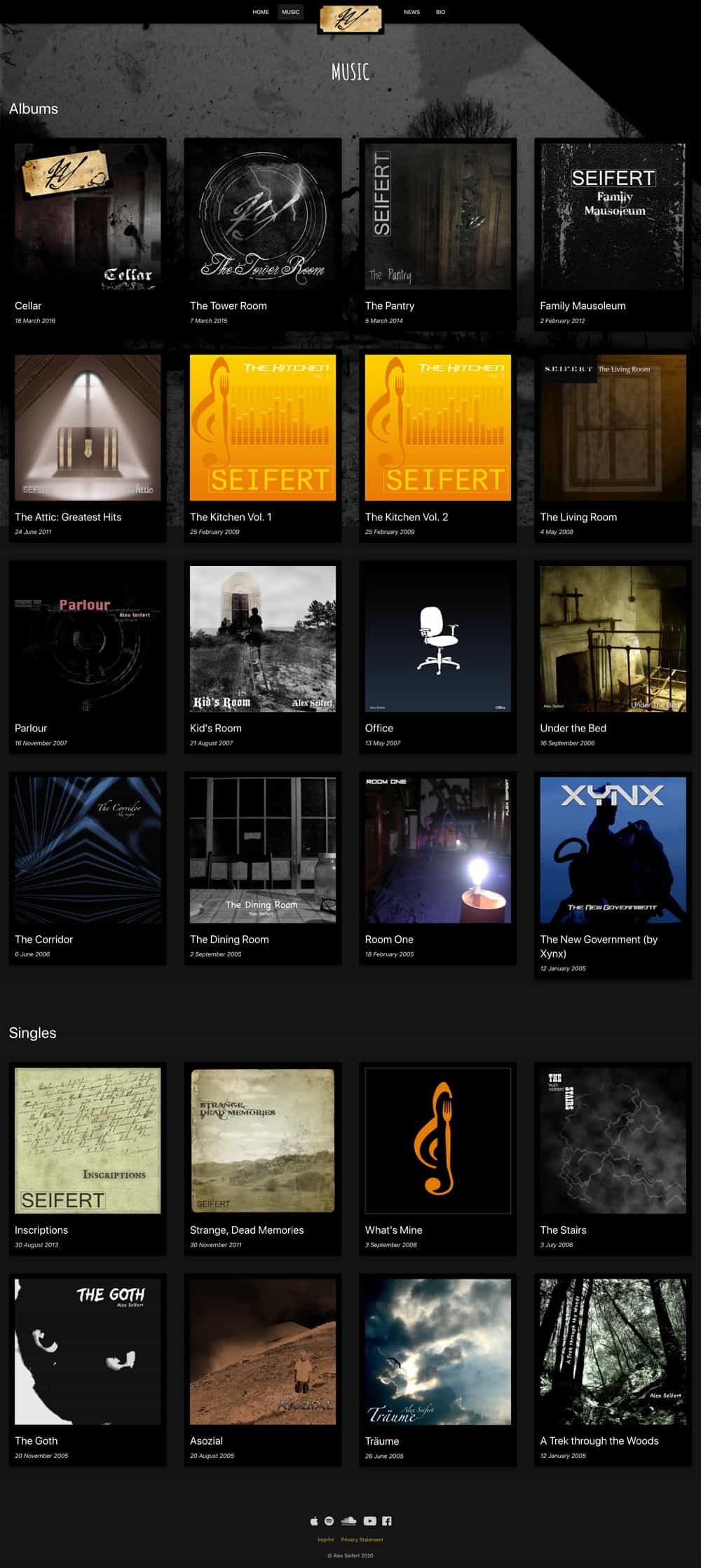Image resolution: width=701 pixels, height=1568 pixels.
Task: View The Corridor album
Action: (x=88, y=850)
